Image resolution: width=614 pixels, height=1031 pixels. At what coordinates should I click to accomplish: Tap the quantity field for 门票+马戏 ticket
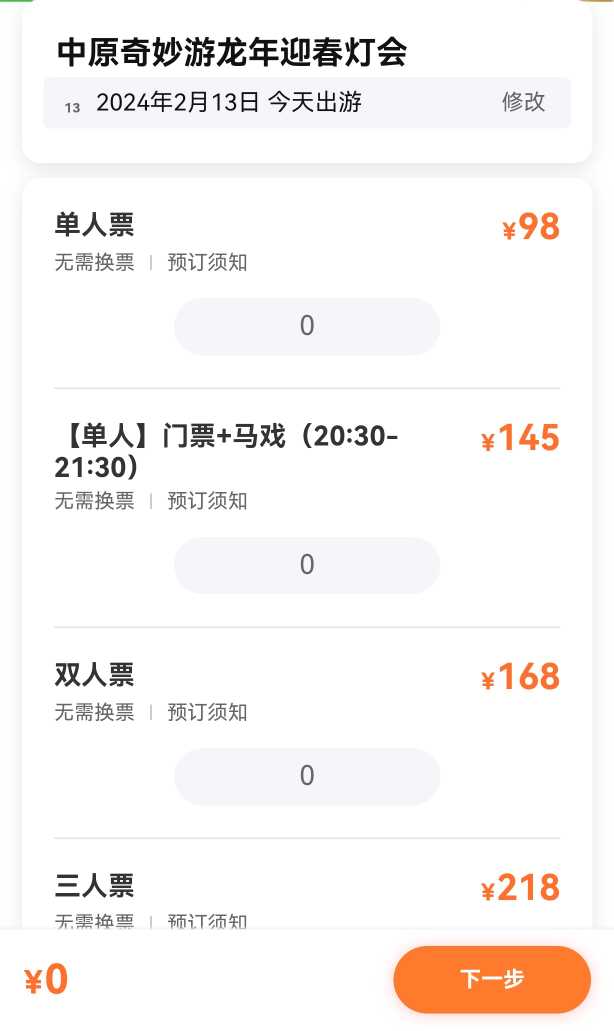point(307,565)
